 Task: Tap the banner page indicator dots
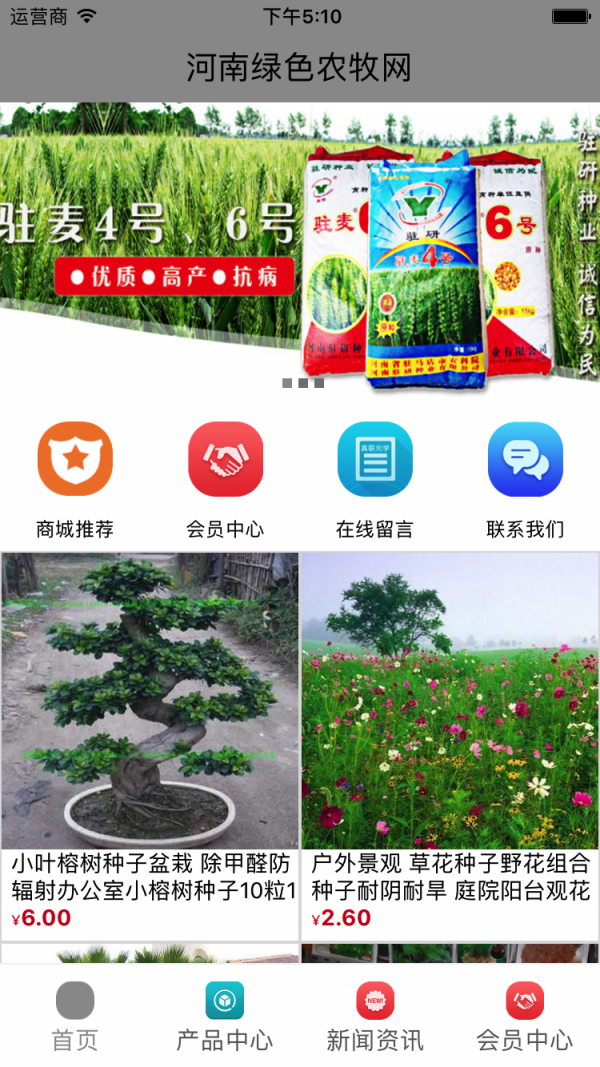point(302,383)
